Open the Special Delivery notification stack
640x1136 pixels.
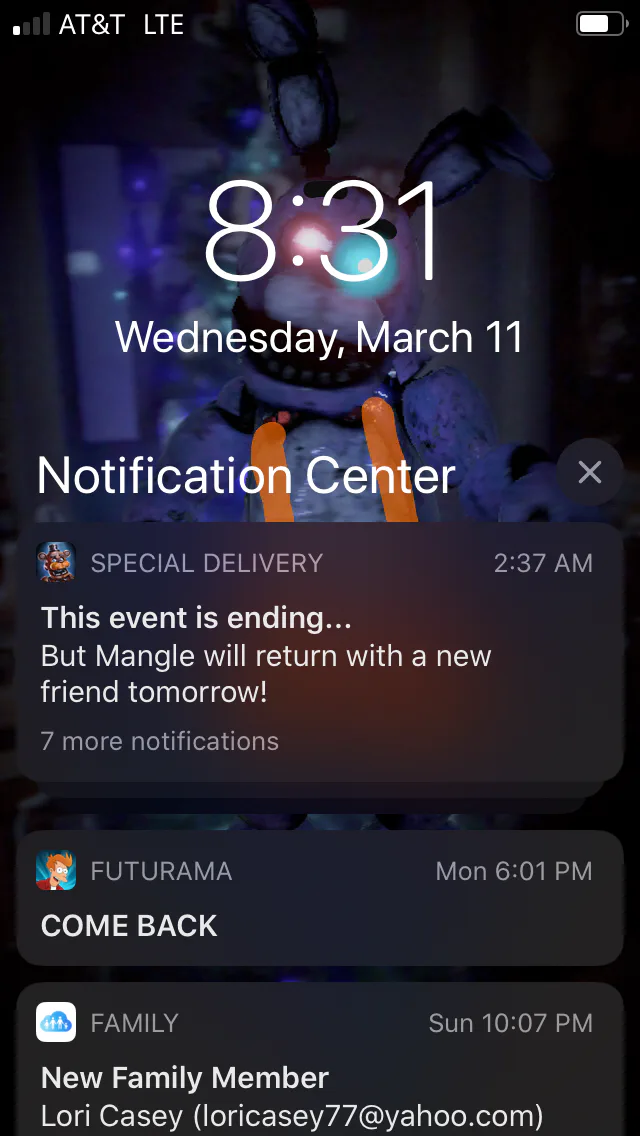click(x=319, y=650)
